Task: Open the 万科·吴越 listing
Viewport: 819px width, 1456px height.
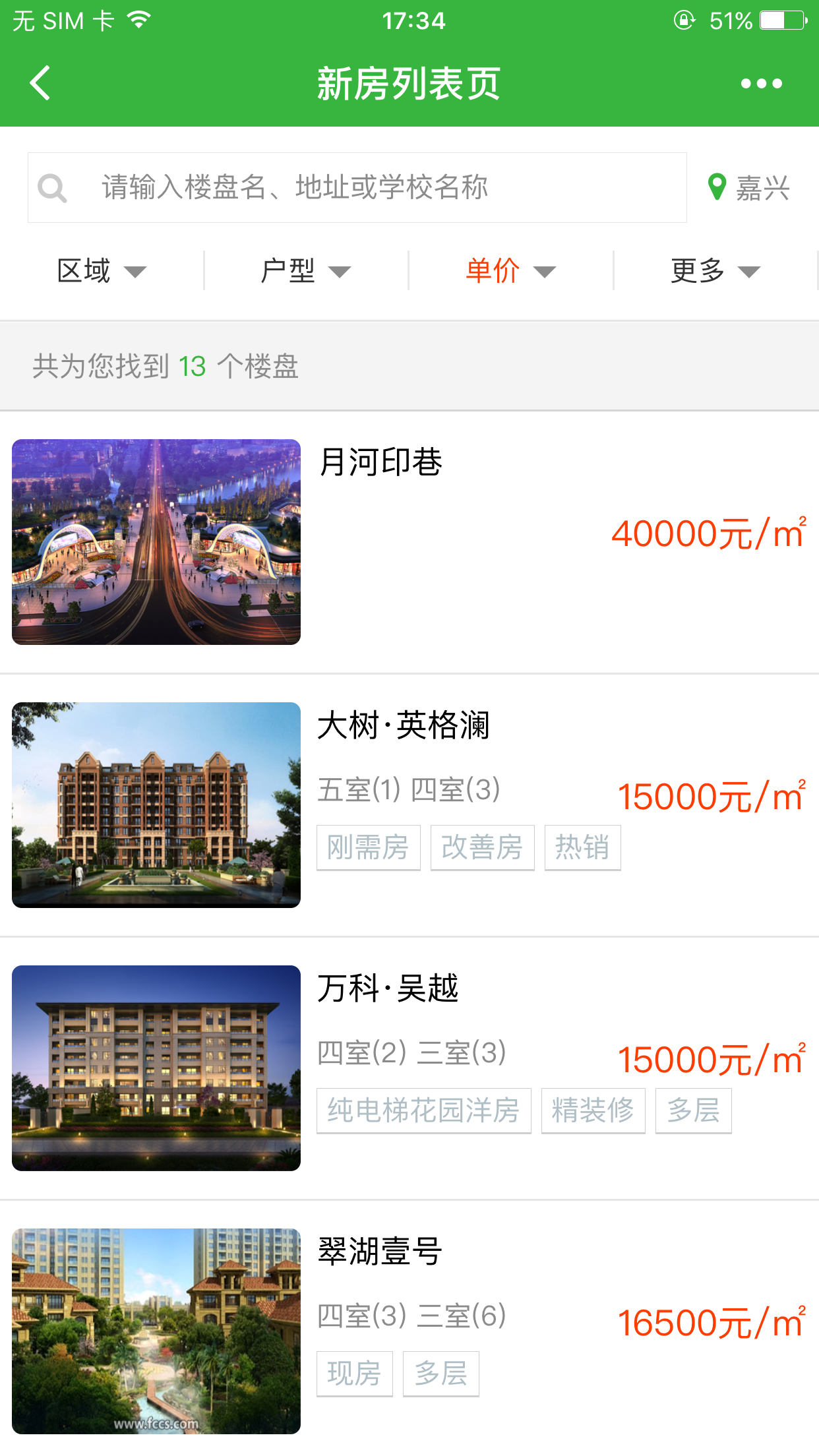Action: [409, 1068]
